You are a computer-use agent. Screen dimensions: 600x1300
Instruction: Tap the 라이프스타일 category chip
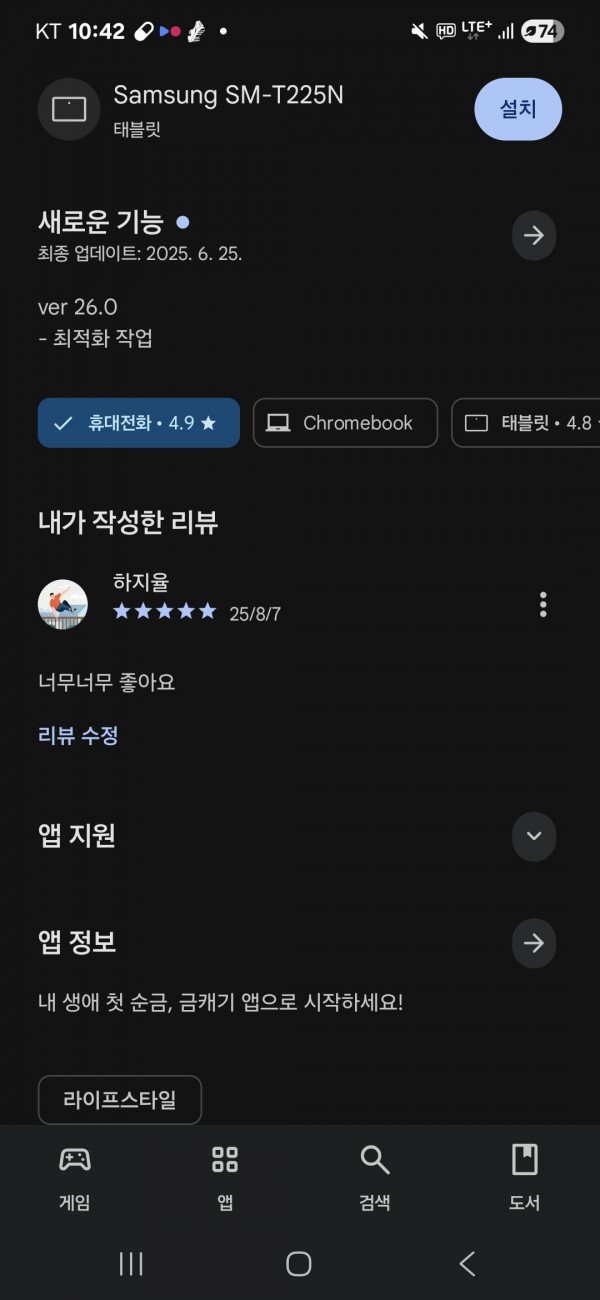click(x=120, y=1100)
